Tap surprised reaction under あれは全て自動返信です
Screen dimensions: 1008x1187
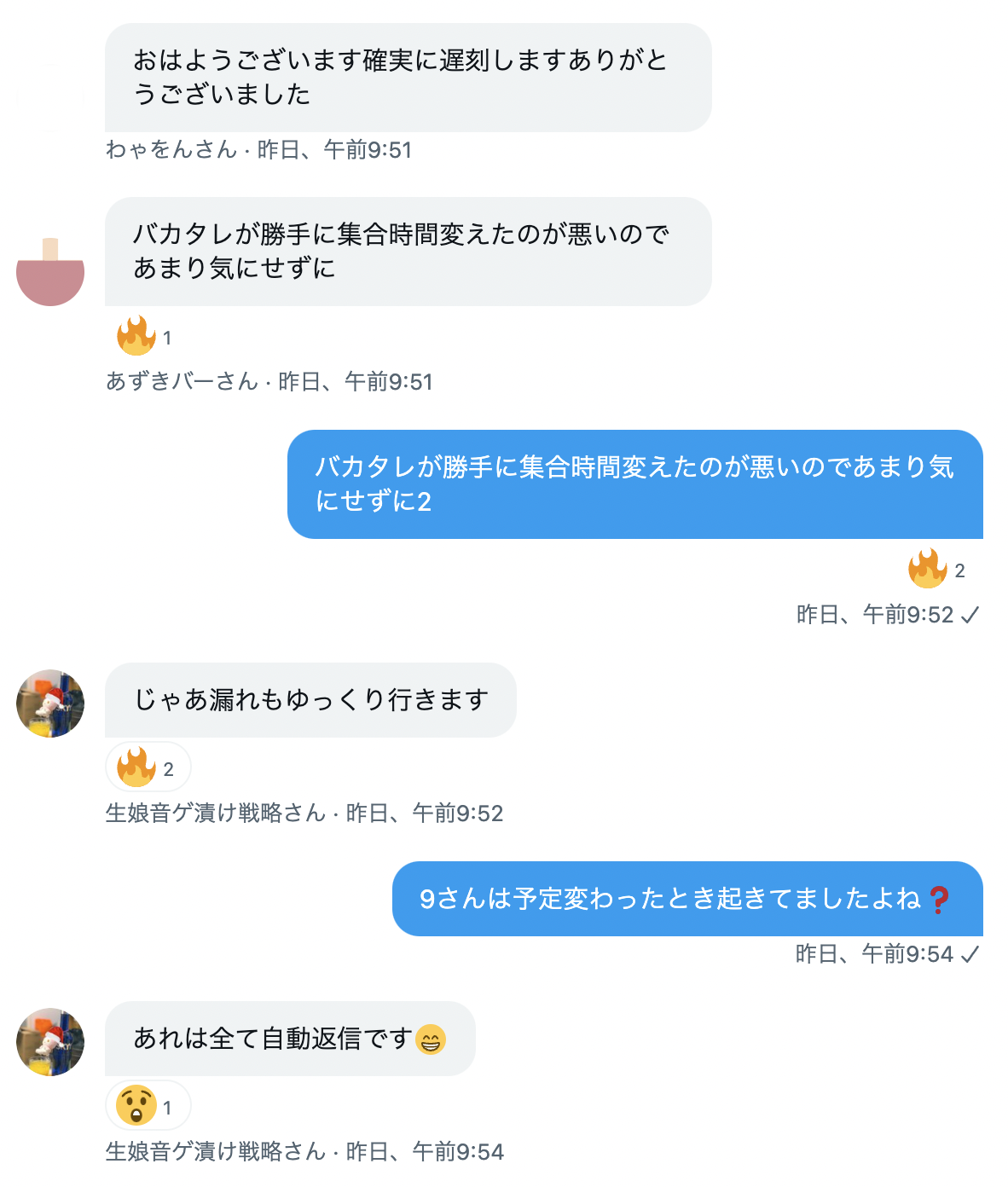[x=148, y=1106]
